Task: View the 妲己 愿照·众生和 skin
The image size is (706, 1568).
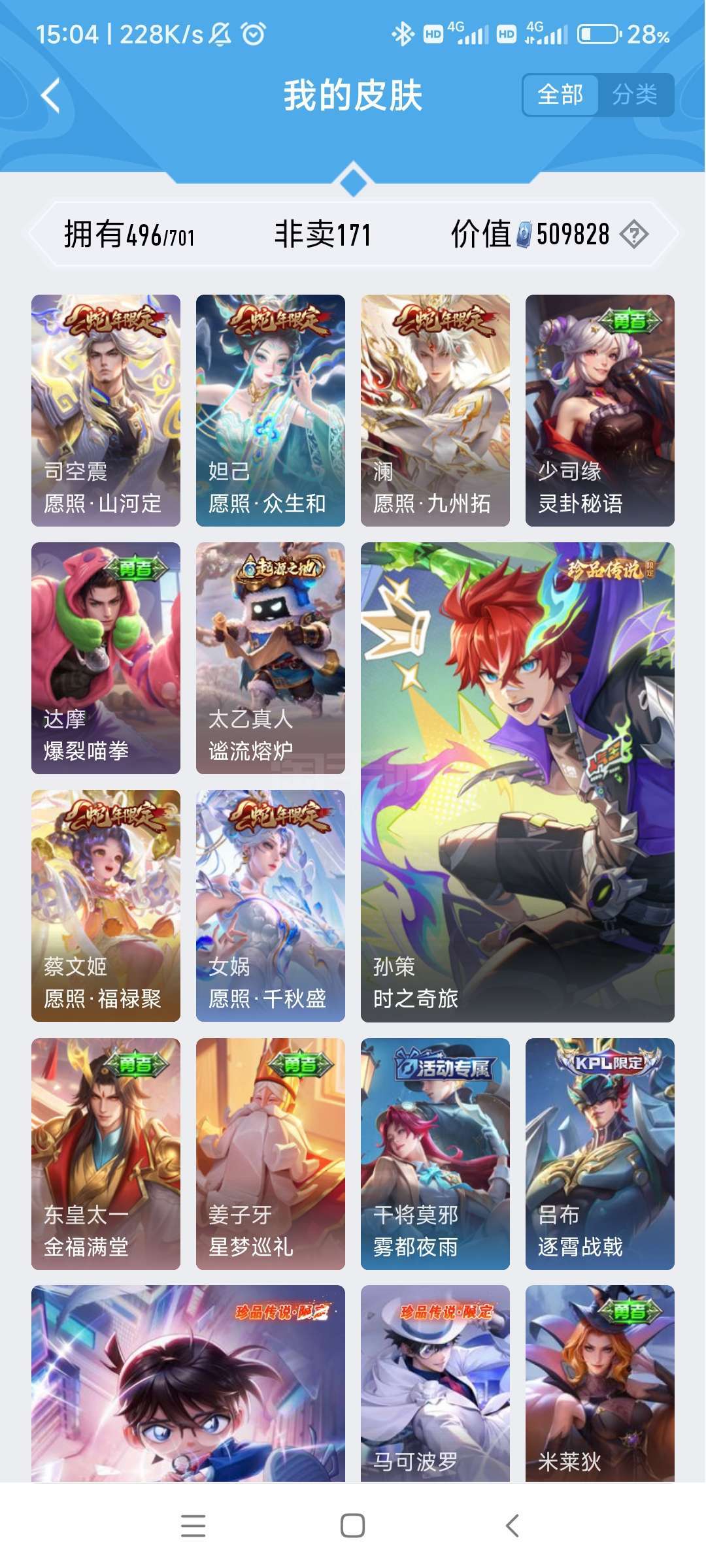Action: click(x=271, y=410)
